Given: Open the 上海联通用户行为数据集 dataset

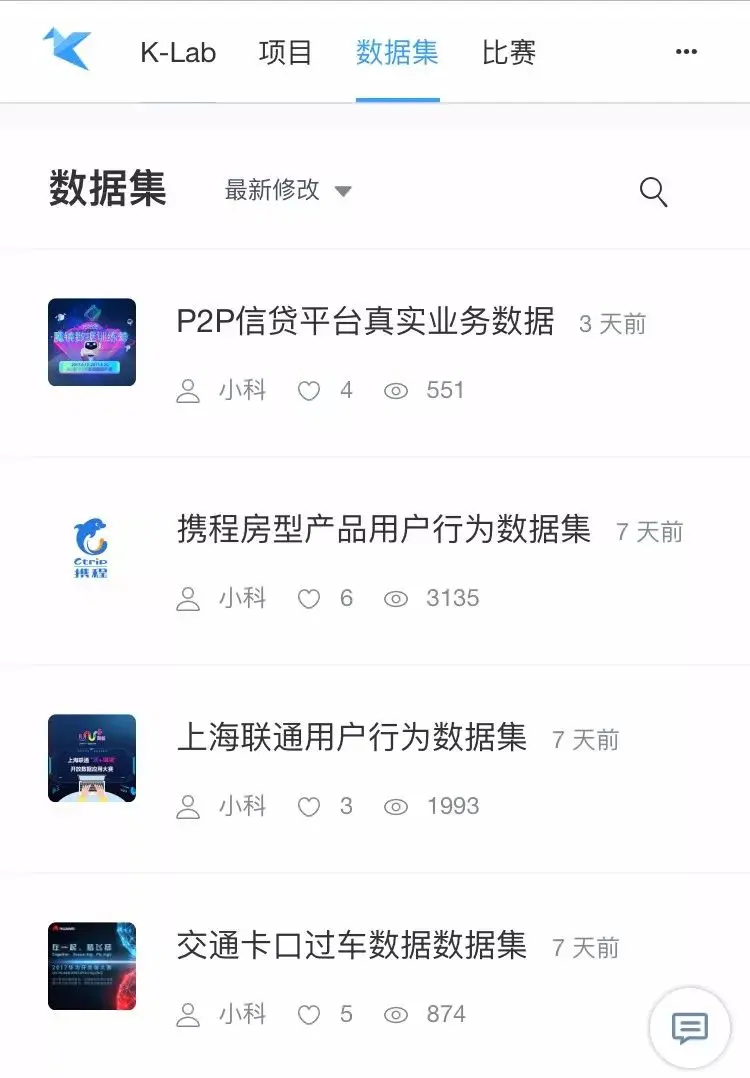Looking at the screenshot, I should click(x=351, y=738).
